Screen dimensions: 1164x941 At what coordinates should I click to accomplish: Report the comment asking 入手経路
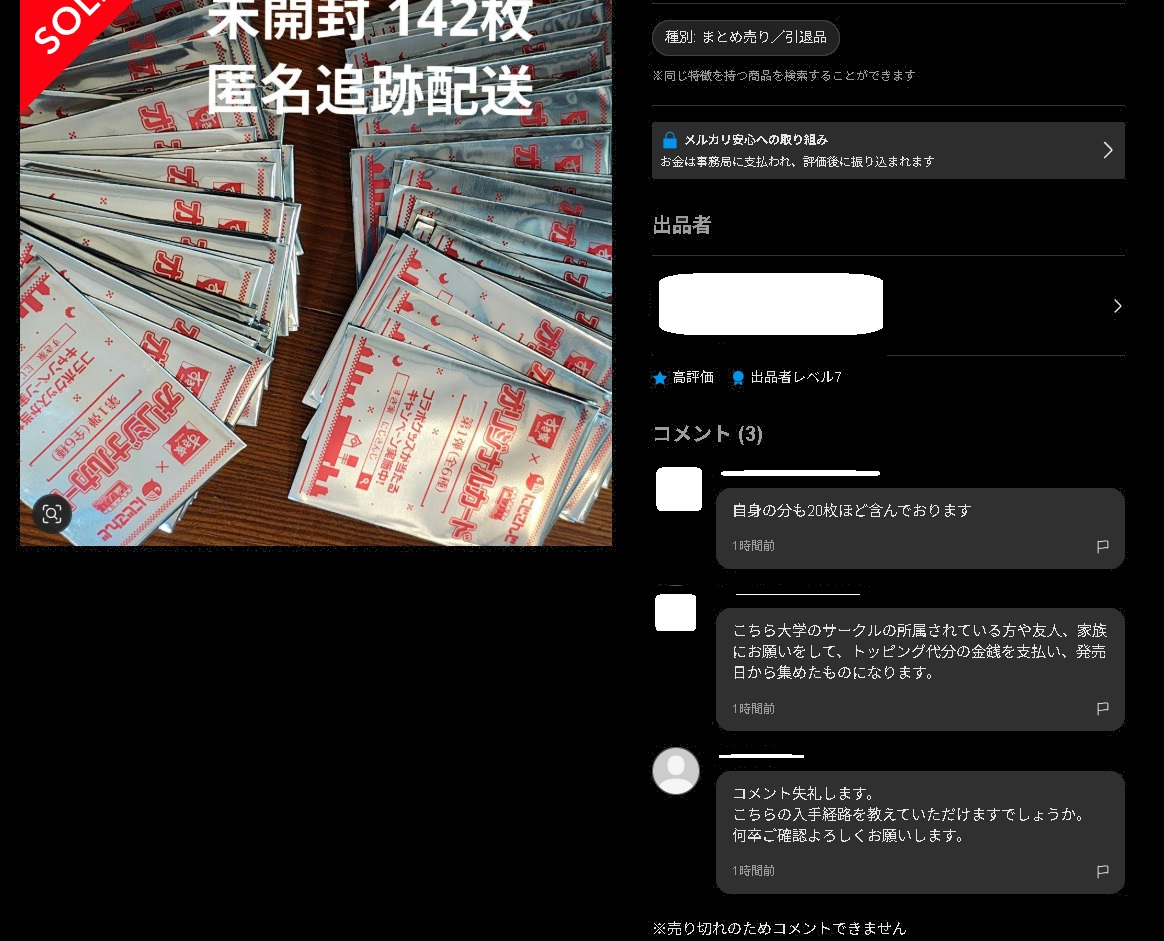[x=1102, y=872]
